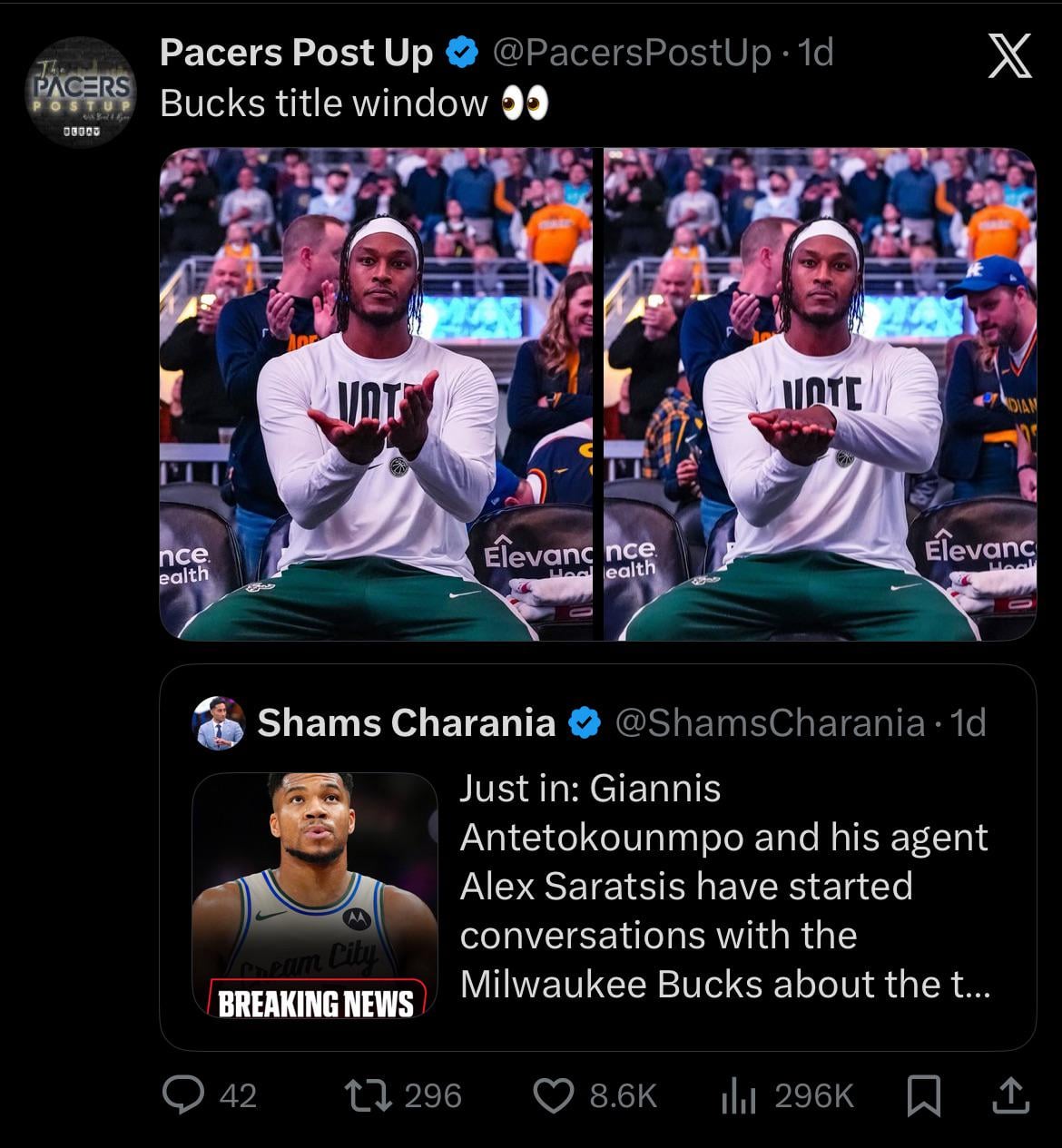The height and width of the screenshot is (1148, 1062).
Task: View analytics showing 296K views
Action: [737, 1095]
